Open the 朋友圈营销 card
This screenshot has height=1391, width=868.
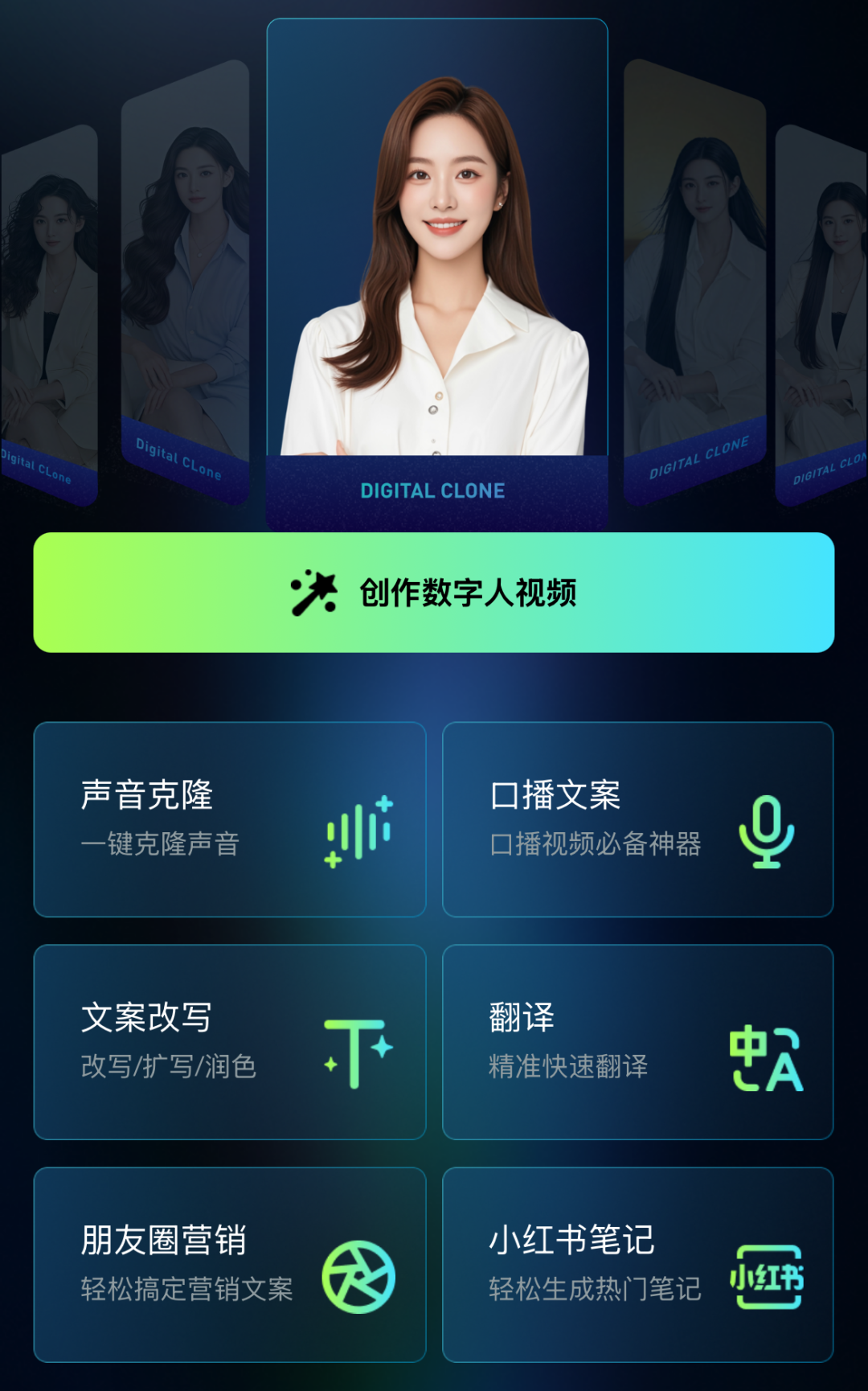pos(230,1265)
